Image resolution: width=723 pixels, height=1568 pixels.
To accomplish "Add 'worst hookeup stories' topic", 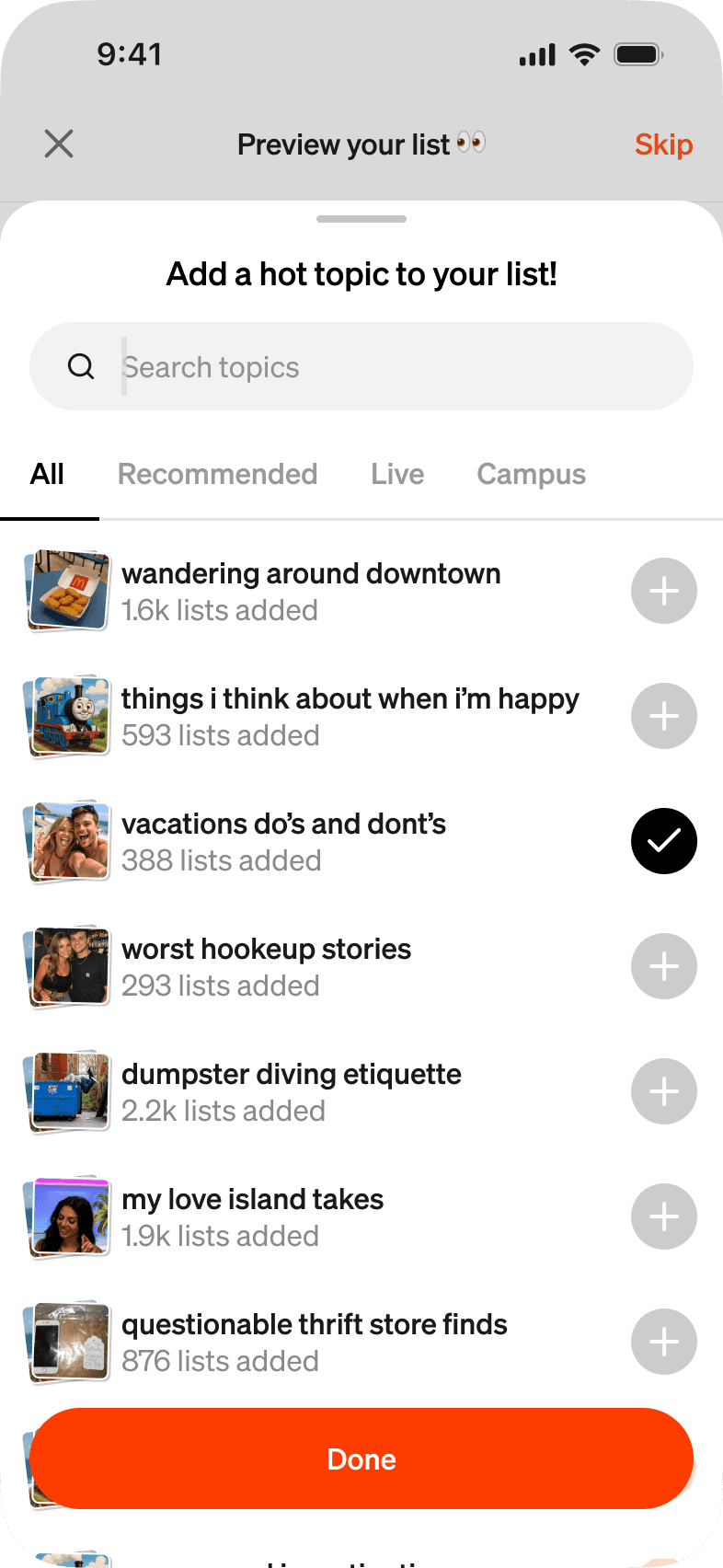I will click(x=663, y=966).
